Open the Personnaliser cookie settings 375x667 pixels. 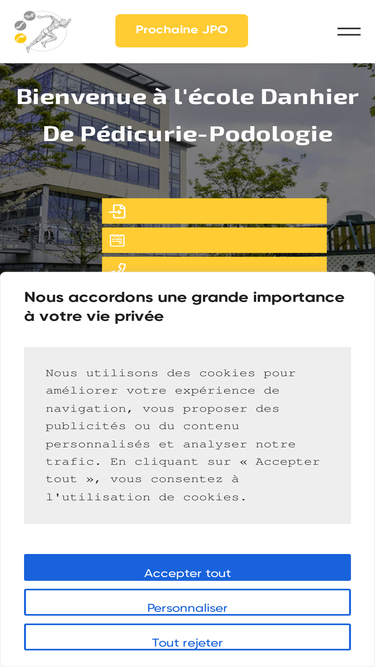click(187, 602)
